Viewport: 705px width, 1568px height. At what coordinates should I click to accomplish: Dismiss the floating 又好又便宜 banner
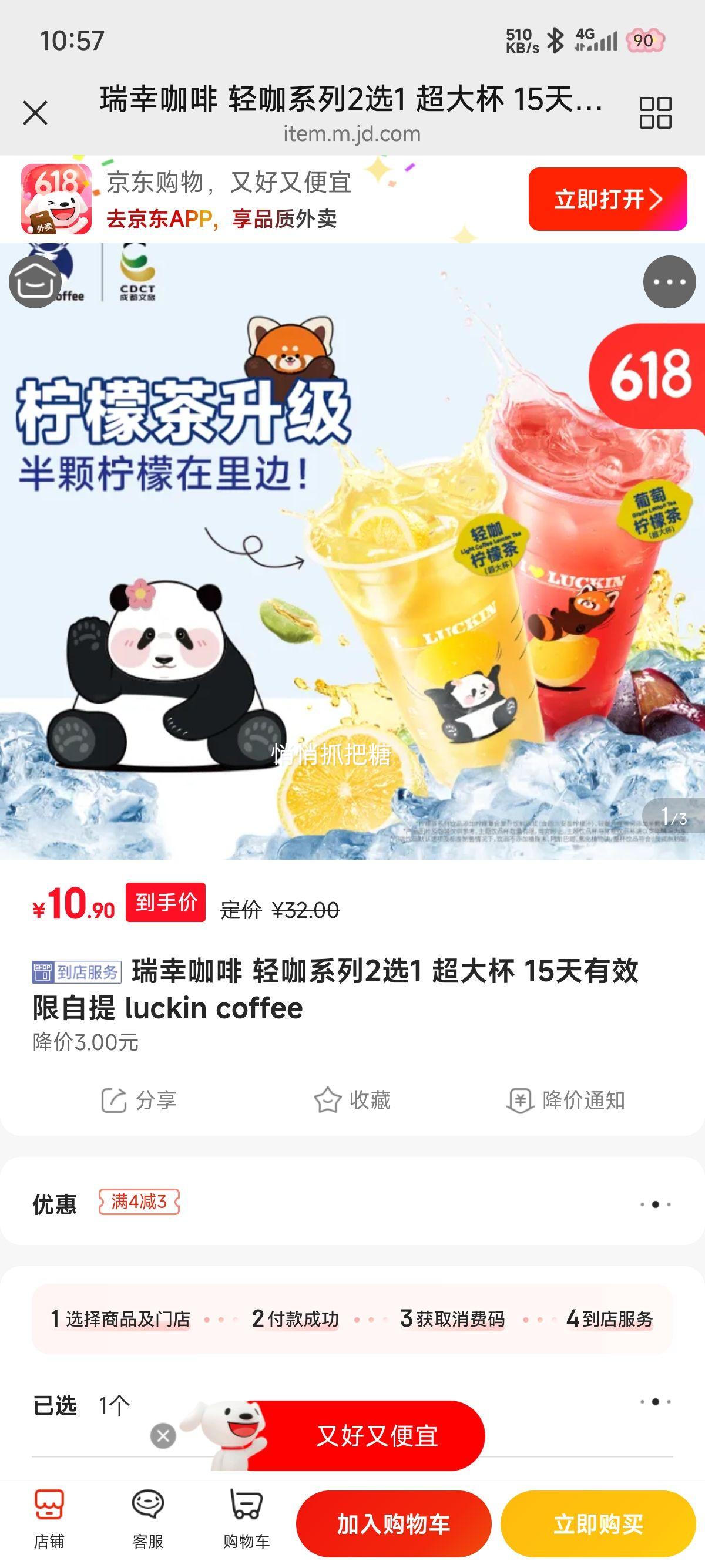(163, 1436)
